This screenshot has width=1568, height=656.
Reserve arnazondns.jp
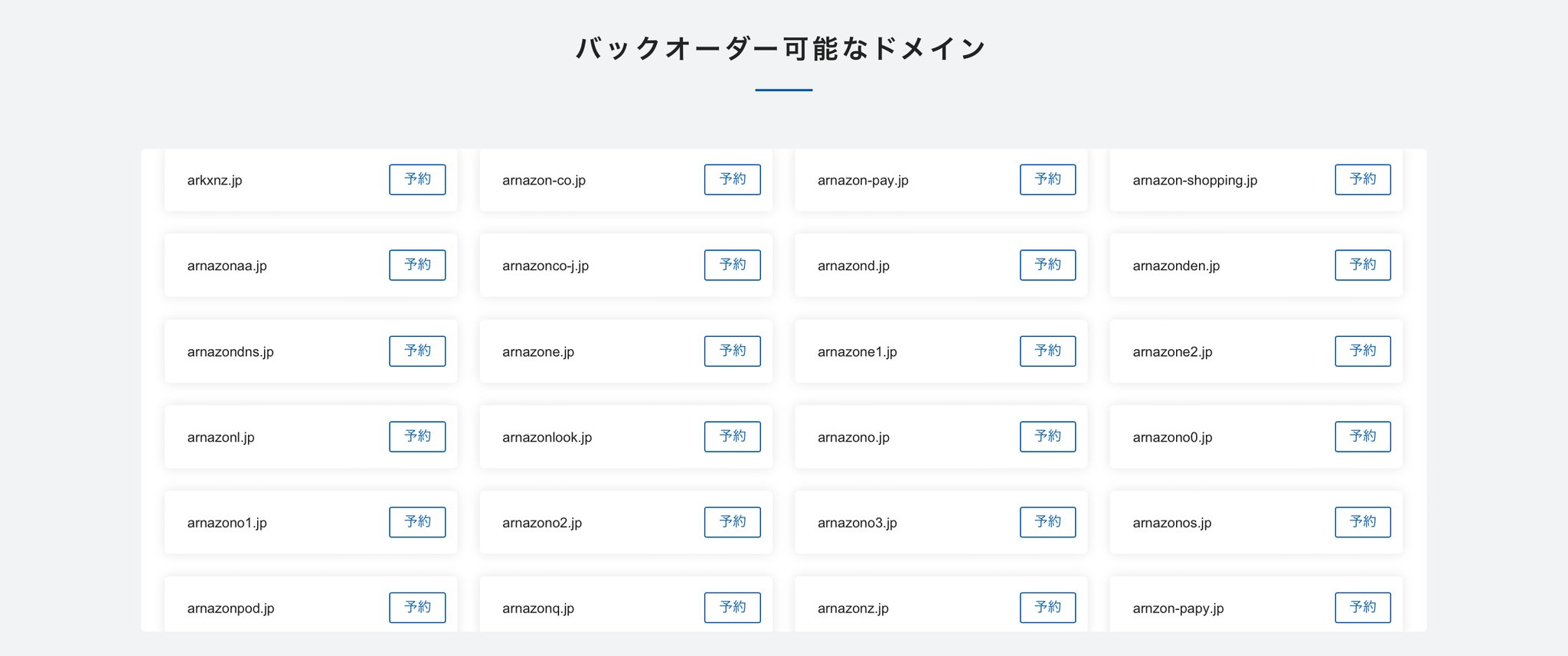point(417,351)
